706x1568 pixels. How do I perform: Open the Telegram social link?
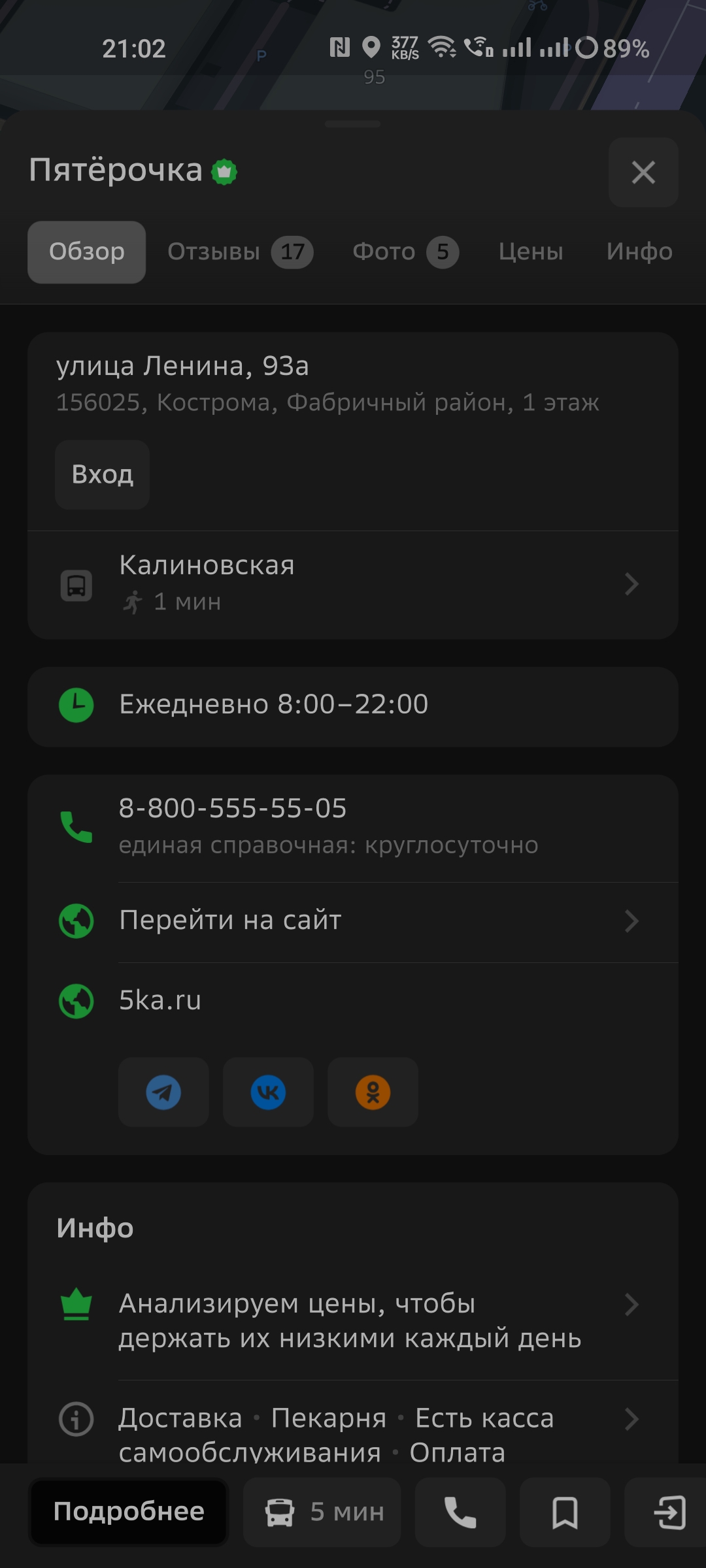tap(163, 1092)
